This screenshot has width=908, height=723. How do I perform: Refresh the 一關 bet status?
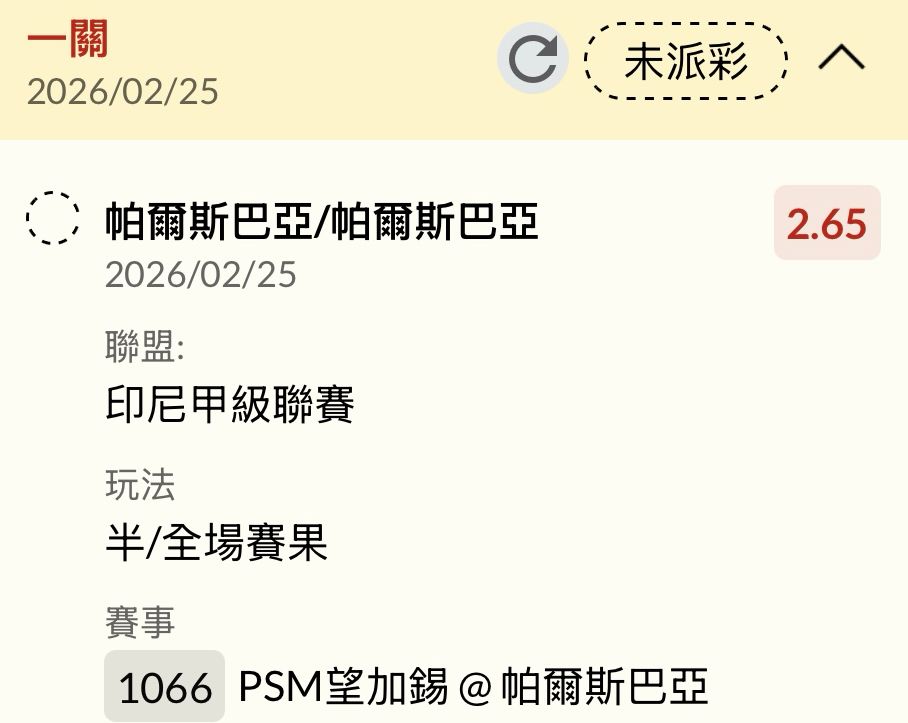(x=533, y=62)
